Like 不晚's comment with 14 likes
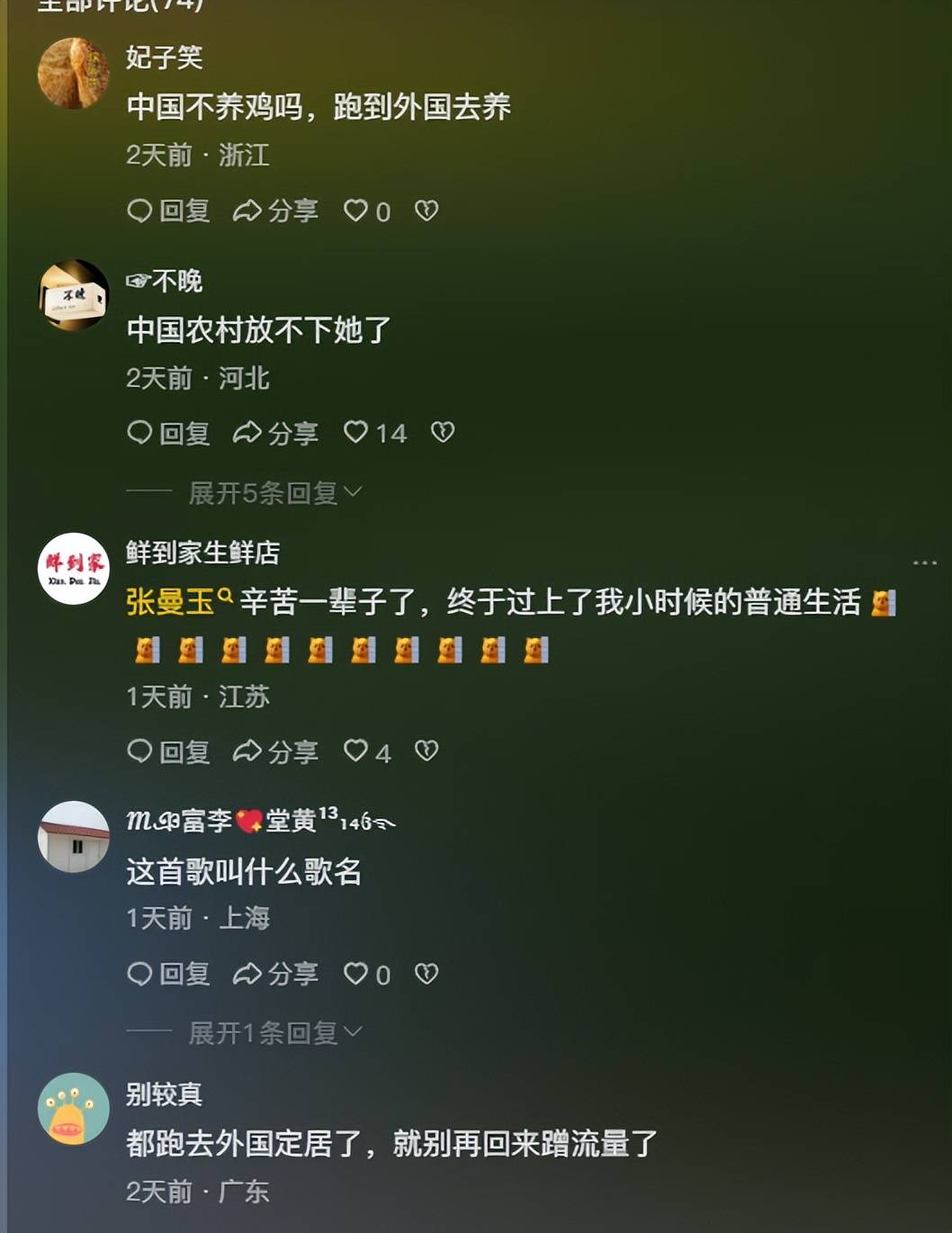The image size is (952, 1233). 356,433
